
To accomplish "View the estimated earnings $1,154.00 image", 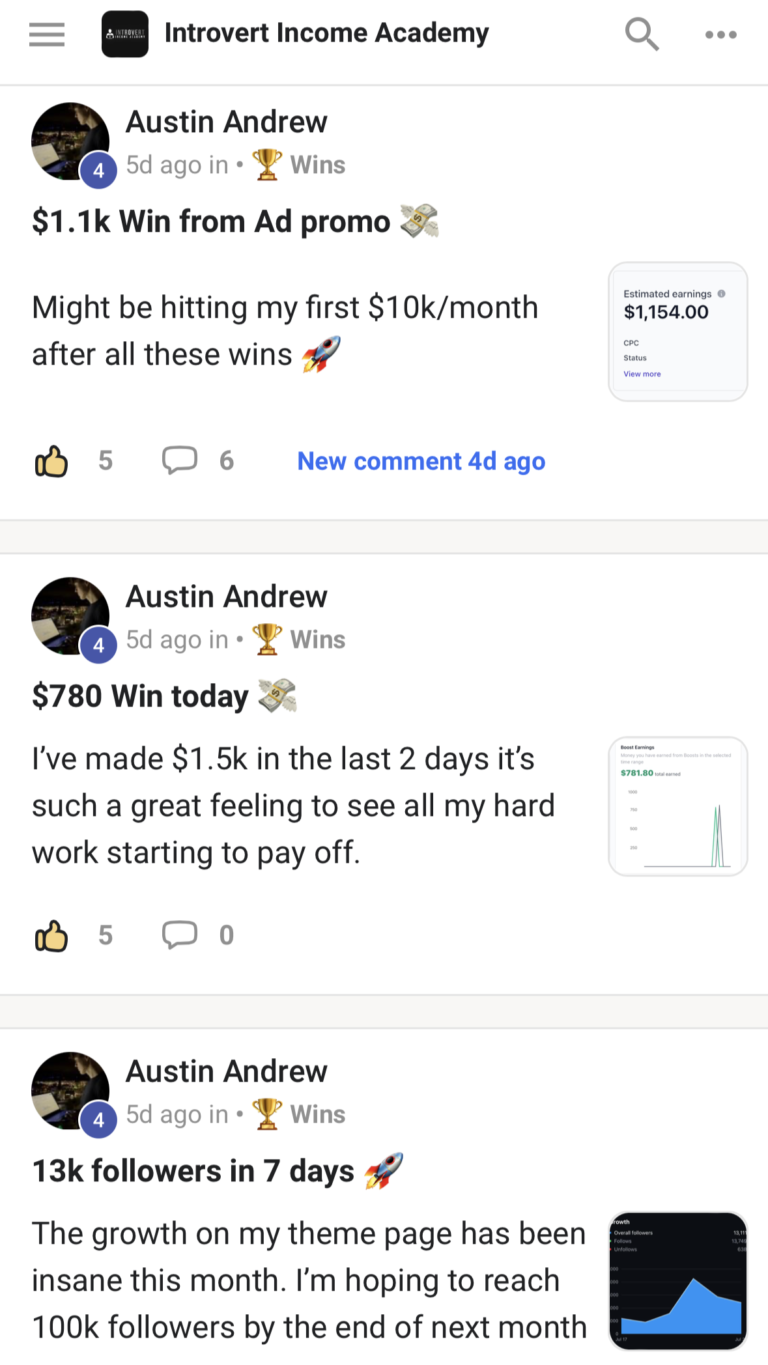I will click(x=677, y=332).
